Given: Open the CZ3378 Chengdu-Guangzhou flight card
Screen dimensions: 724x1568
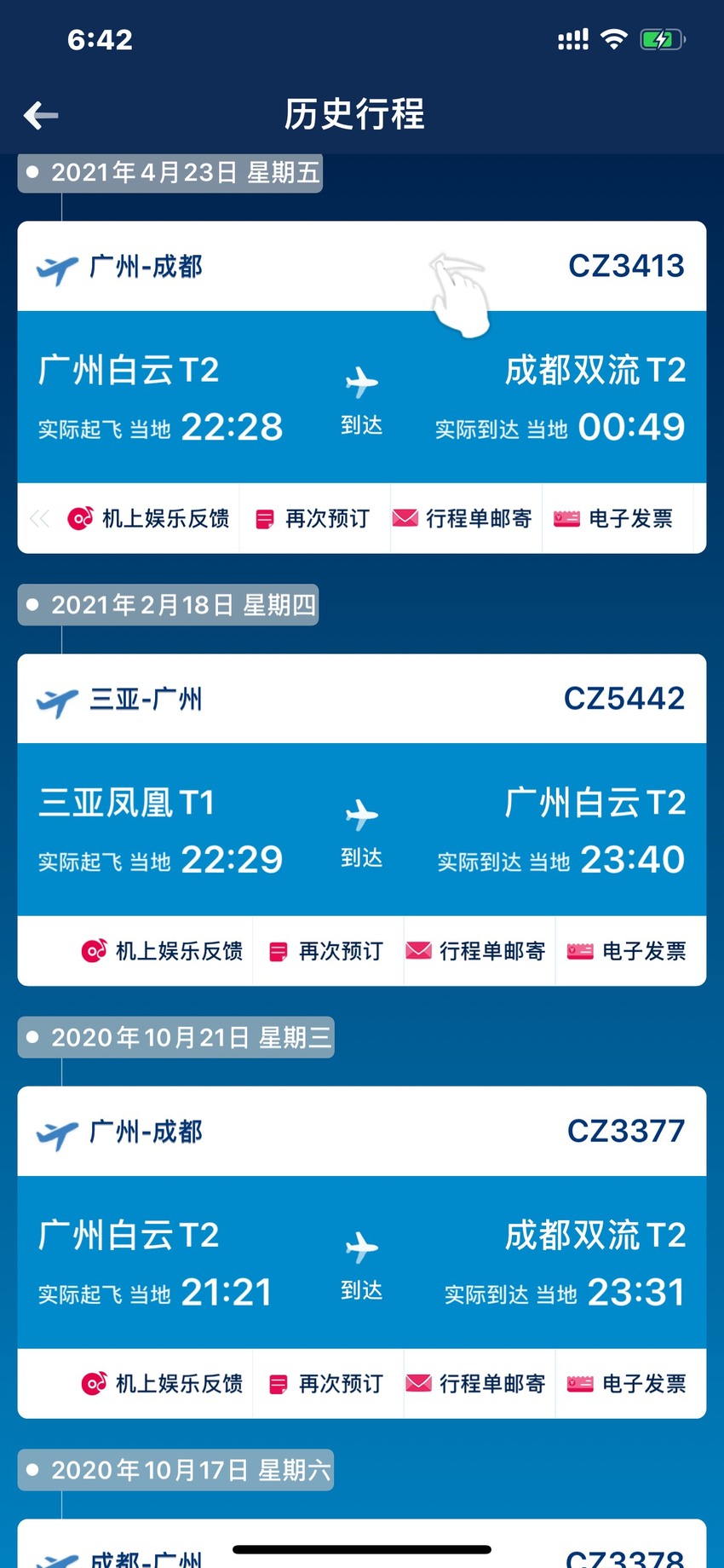Looking at the screenshot, I should (x=361, y=1544).
